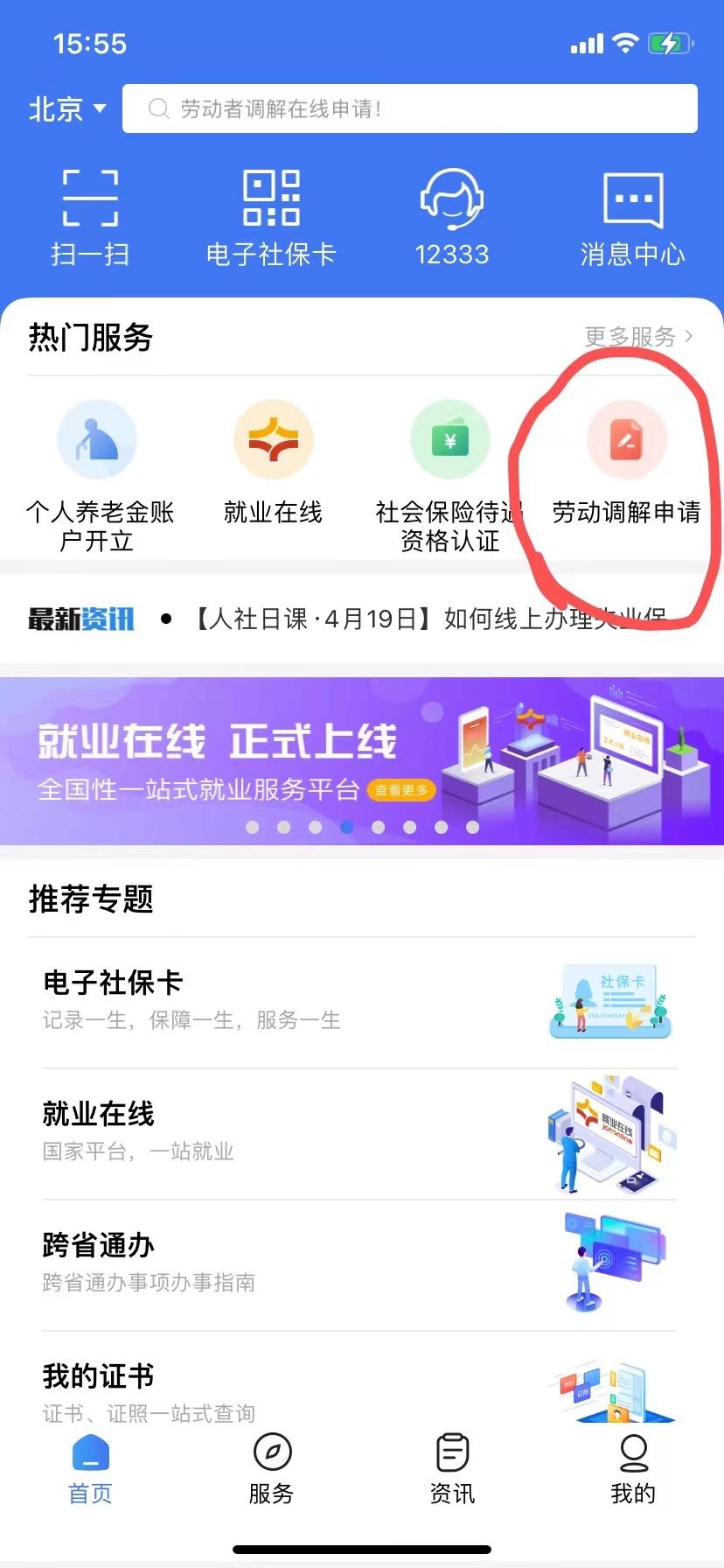Open 社会保险待遇资格认证 service icon
The width and height of the screenshot is (724, 1568).
tap(449, 439)
